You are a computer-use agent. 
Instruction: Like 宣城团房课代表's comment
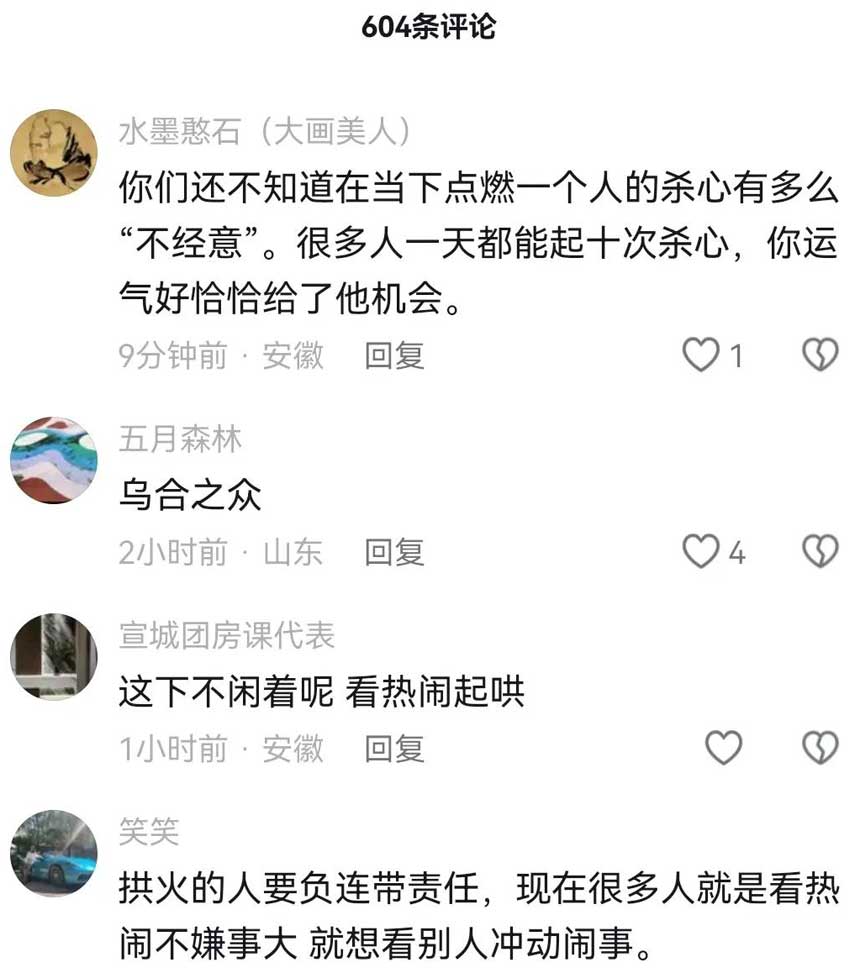[724, 747]
